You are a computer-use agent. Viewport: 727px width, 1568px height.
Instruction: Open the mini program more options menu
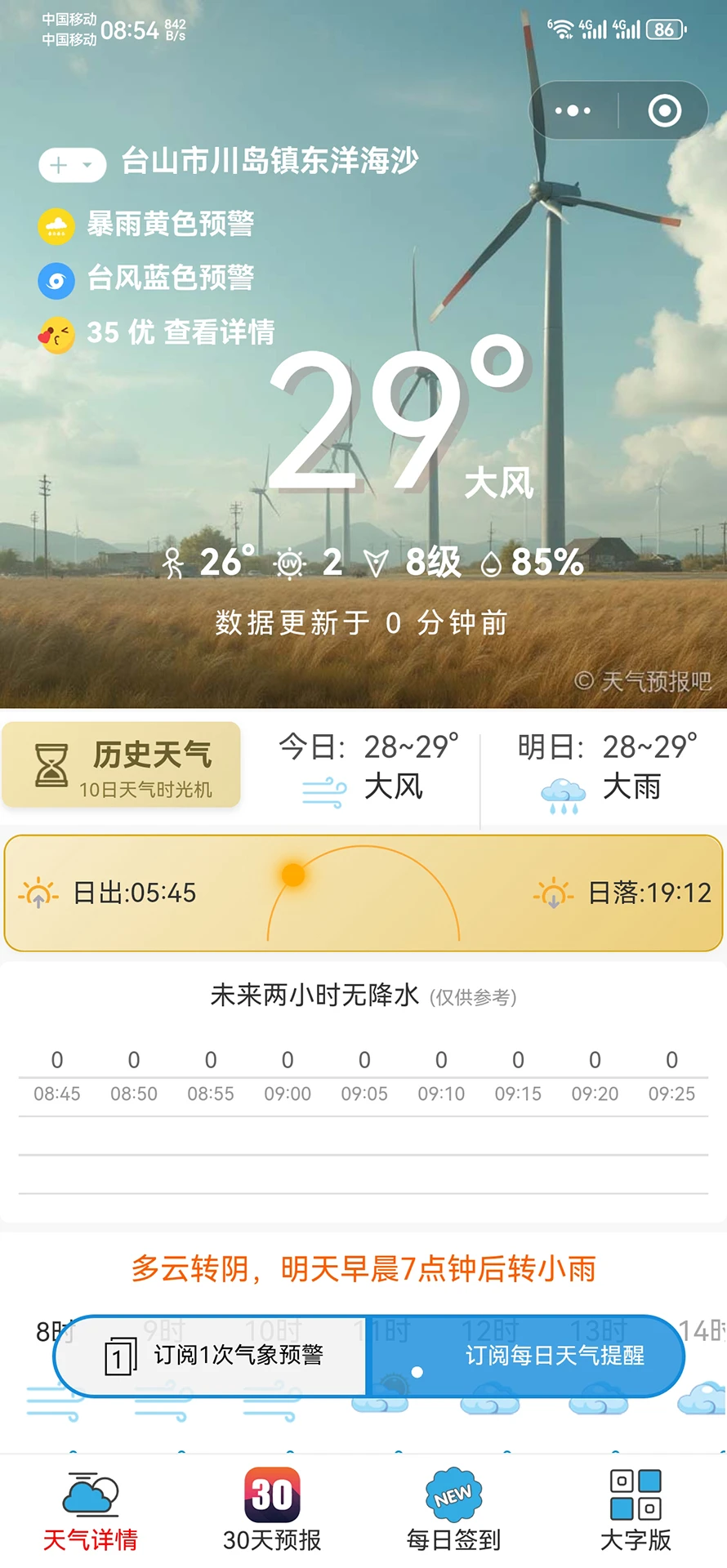(x=573, y=110)
